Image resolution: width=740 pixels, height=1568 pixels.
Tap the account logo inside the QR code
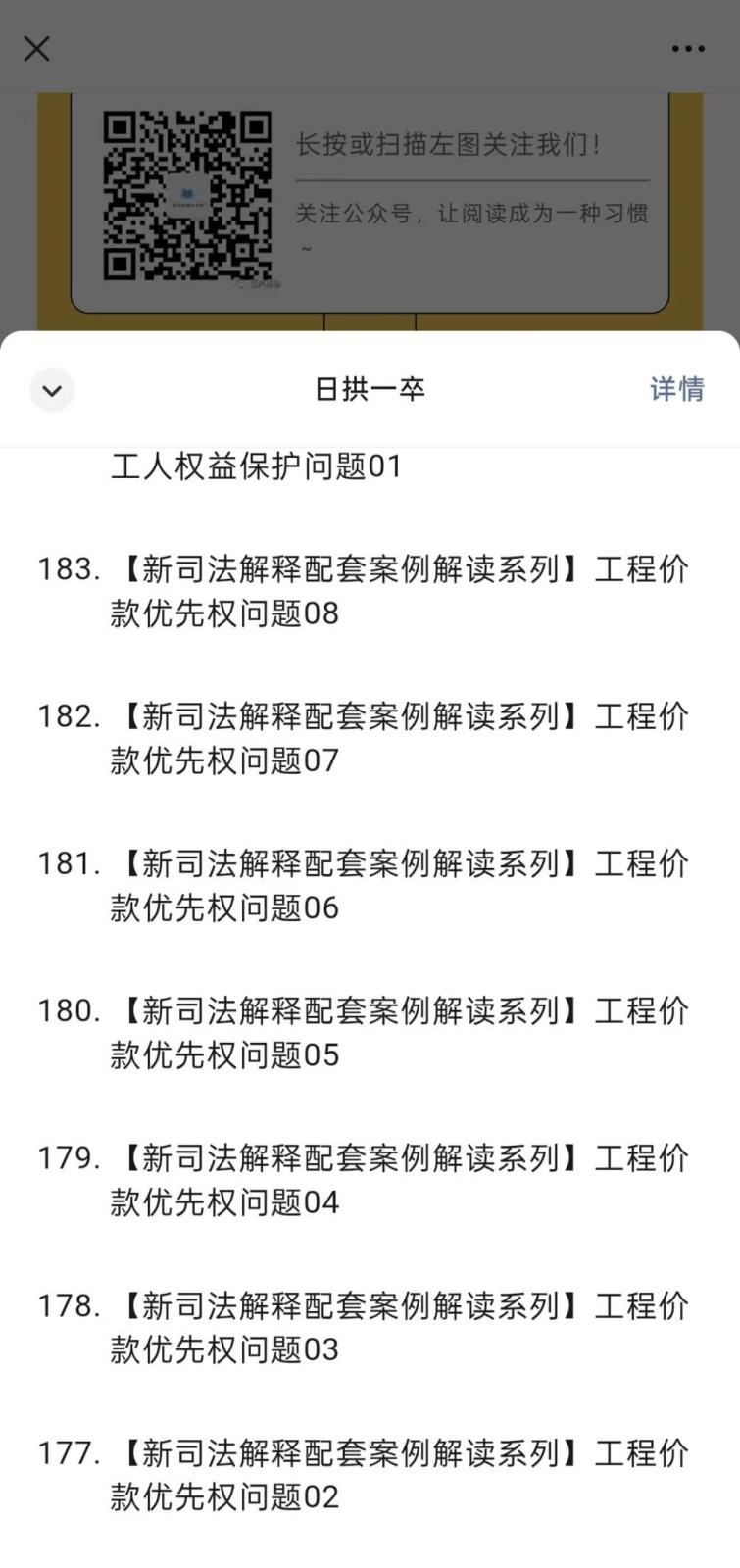(185, 193)
